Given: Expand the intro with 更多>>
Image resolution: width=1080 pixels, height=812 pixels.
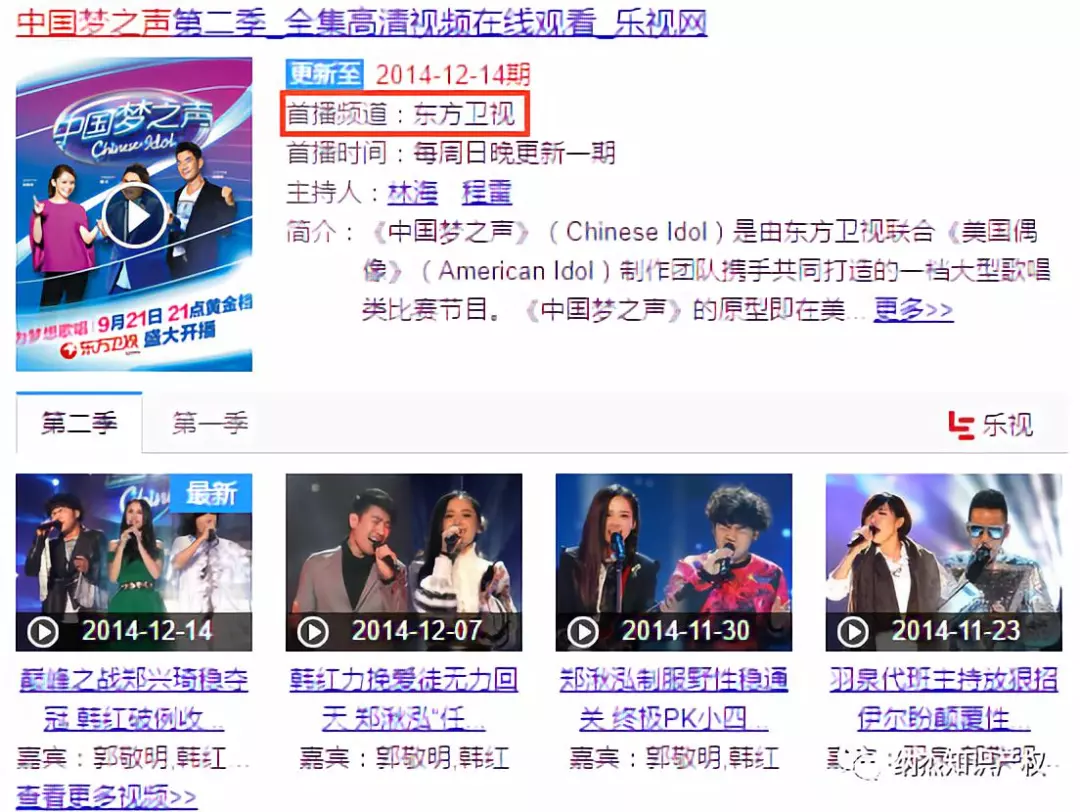Looking at the screenshot, I should [913, 310].
